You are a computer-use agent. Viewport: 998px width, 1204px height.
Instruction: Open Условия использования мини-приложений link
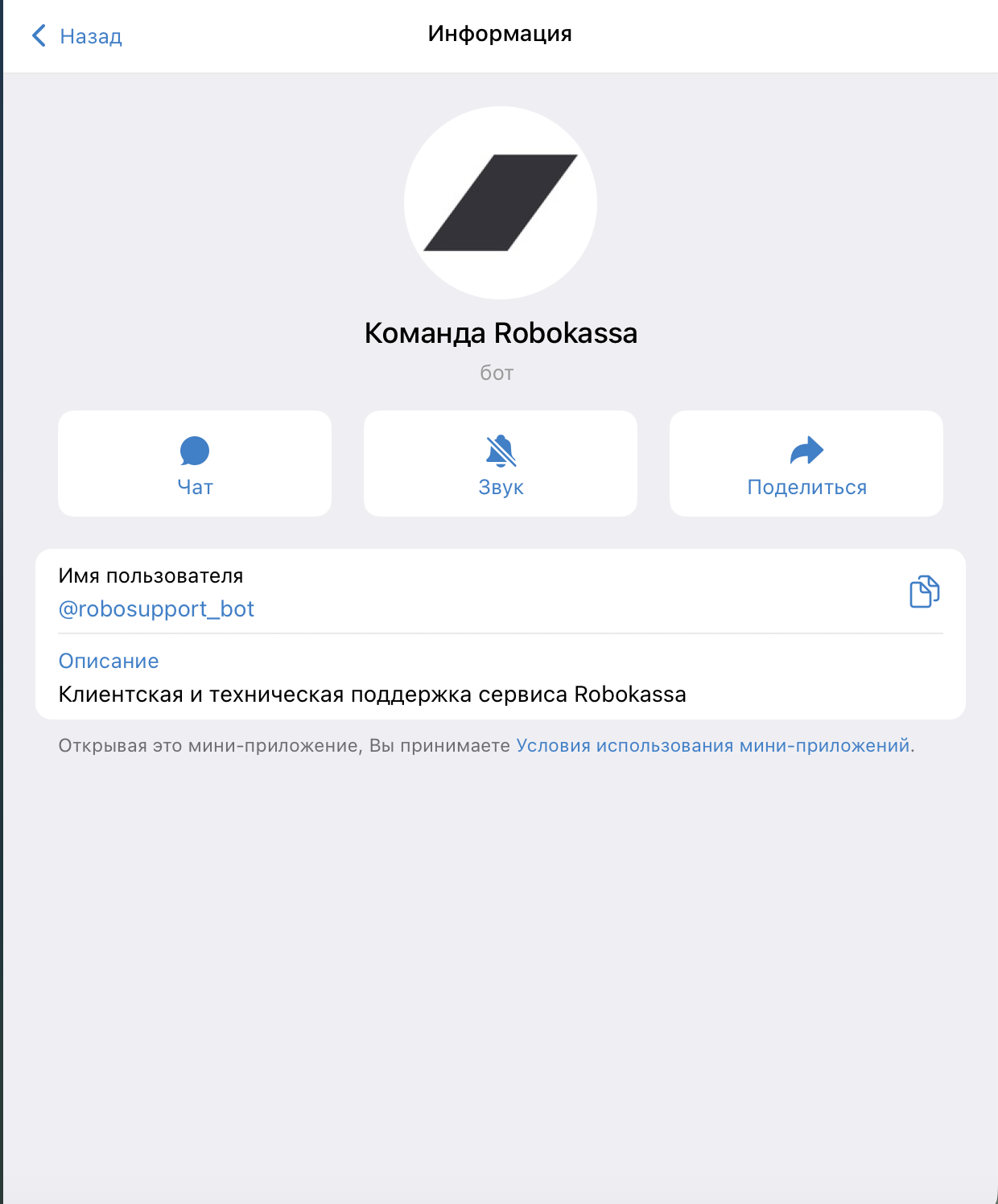pyautogui.click(x=712, y=746)
